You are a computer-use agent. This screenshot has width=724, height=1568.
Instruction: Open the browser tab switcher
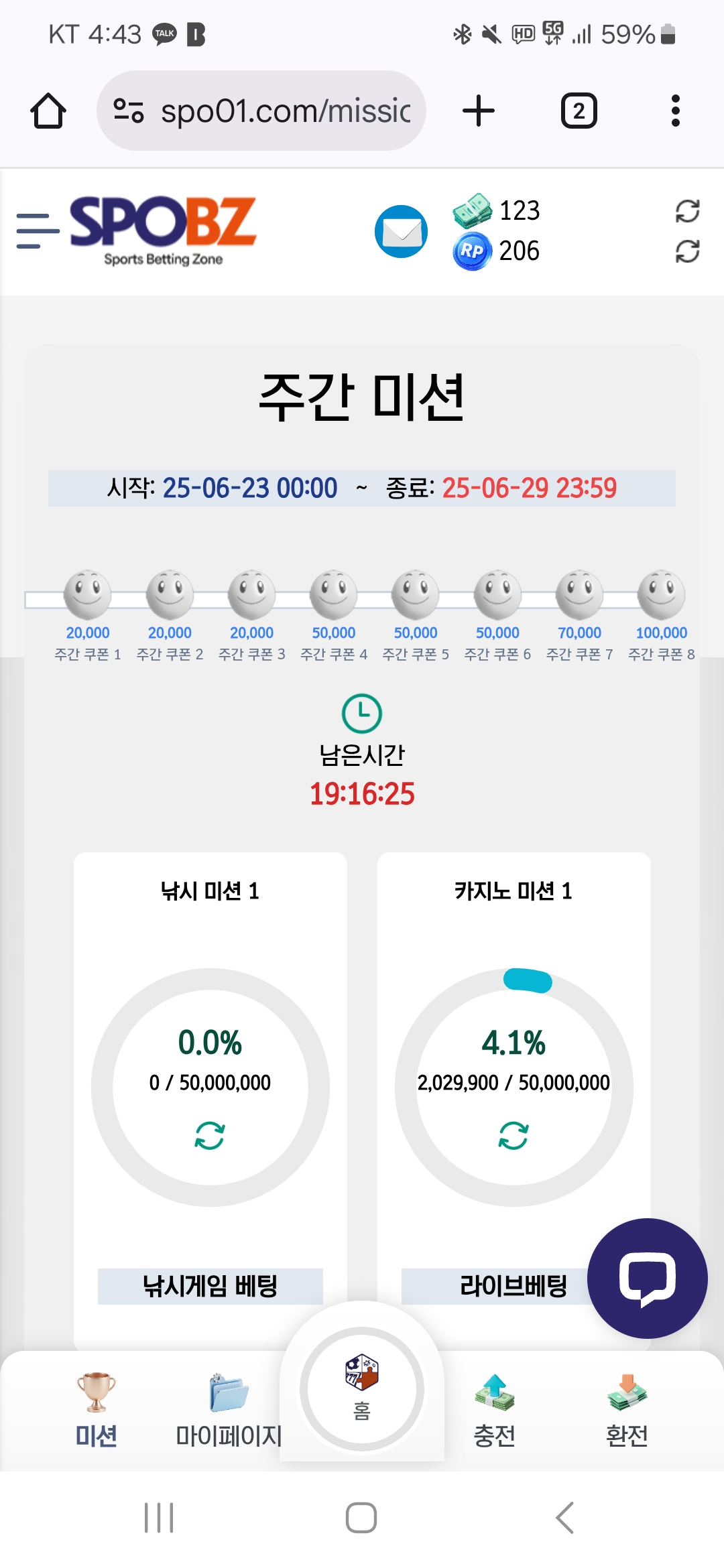(579, 111)
